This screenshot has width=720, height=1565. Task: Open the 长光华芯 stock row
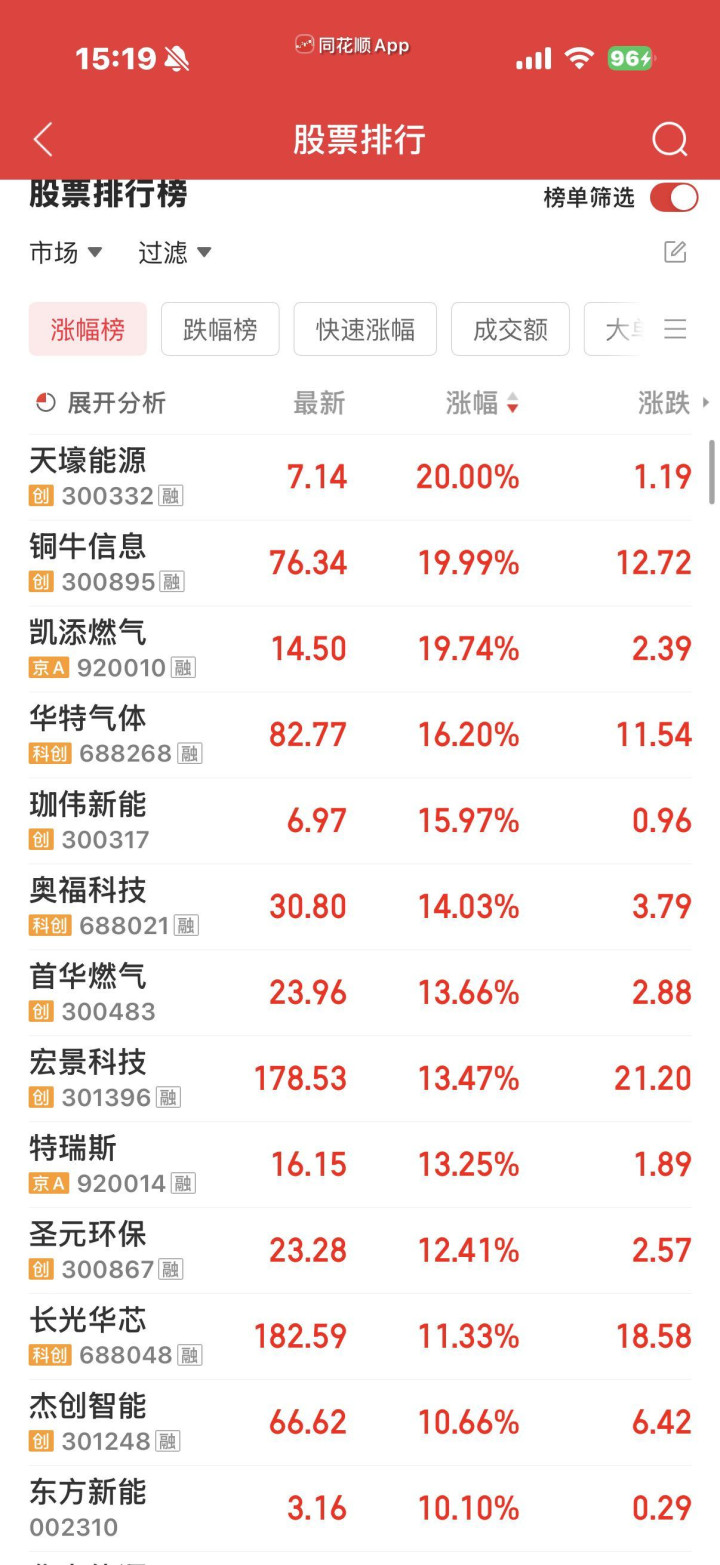(x=360, y=1337)
